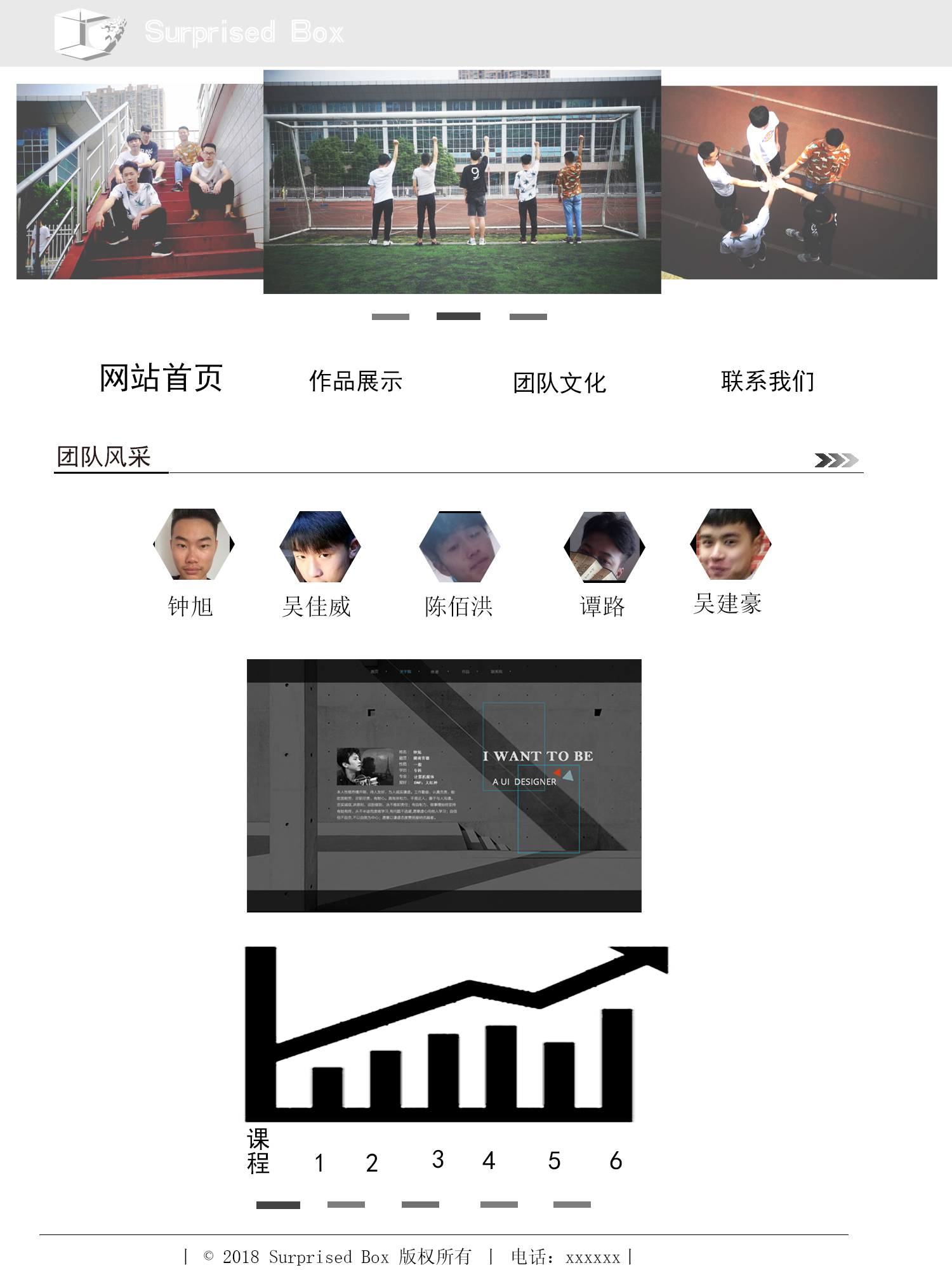
Task: Tap the triple-arrow more icon beside 团队风采
Action: [836, 460]
